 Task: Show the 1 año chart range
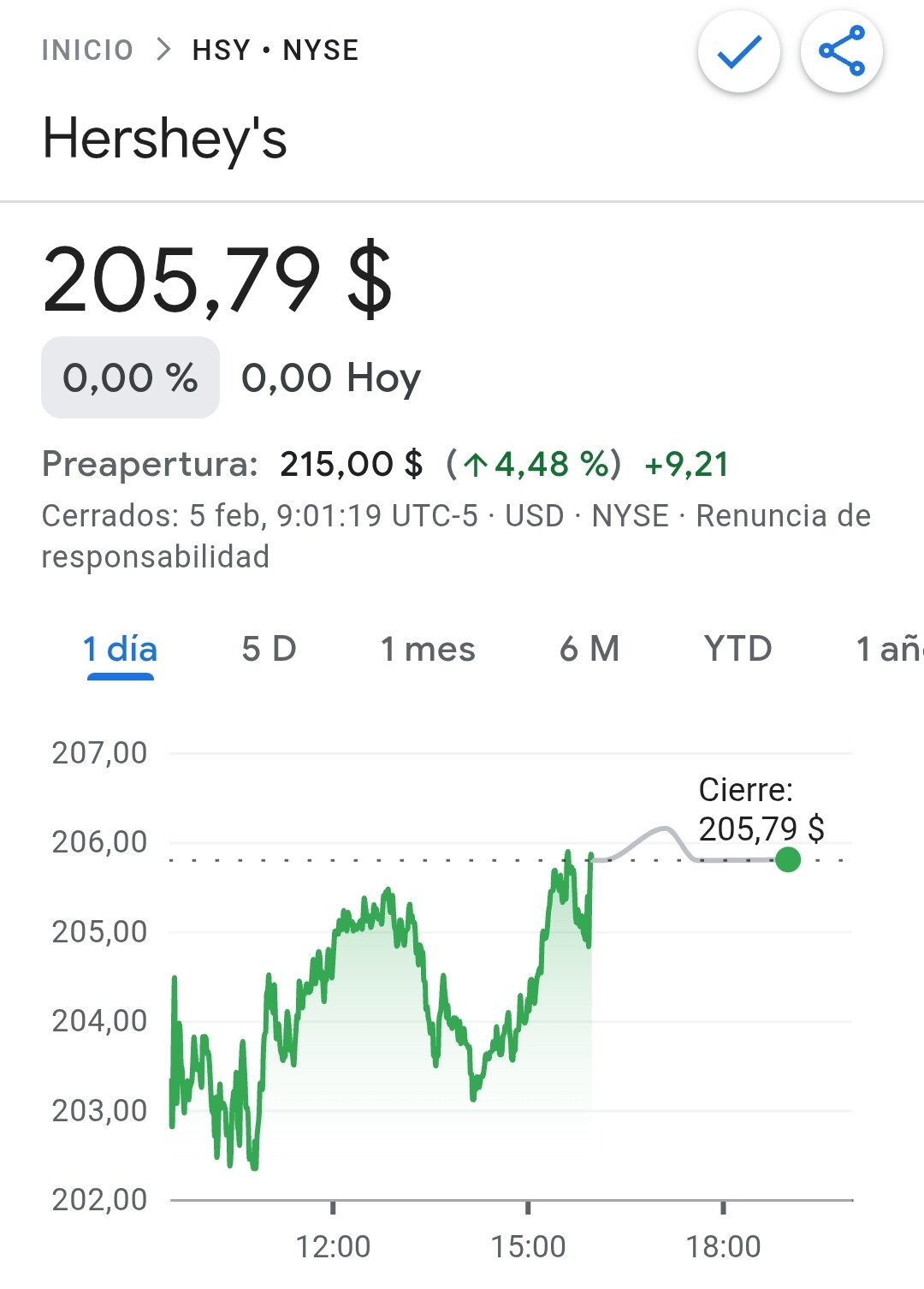point(888,649)
